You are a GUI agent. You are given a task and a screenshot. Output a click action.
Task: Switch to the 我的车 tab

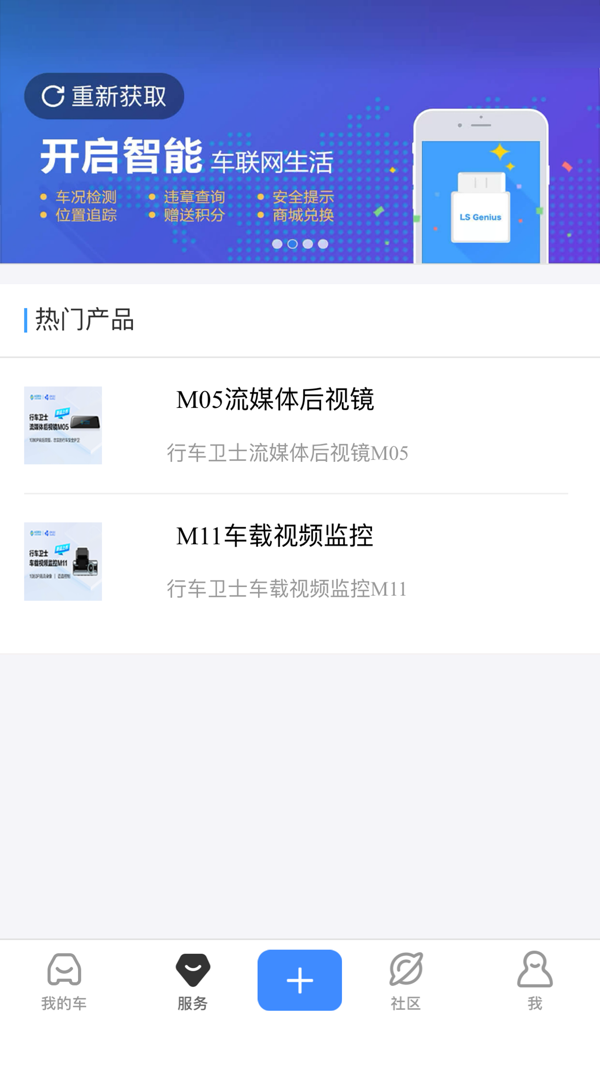[64, 982]
